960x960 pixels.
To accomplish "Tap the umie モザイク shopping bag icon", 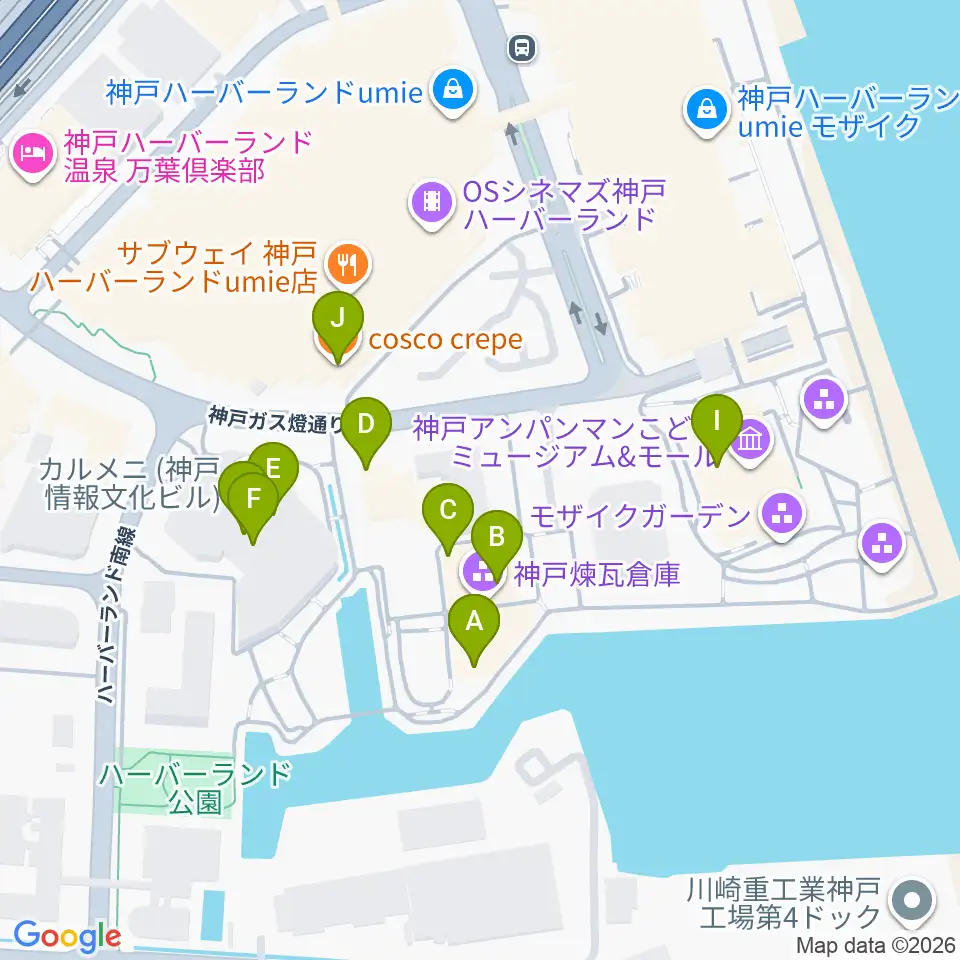I will point(707,109).
